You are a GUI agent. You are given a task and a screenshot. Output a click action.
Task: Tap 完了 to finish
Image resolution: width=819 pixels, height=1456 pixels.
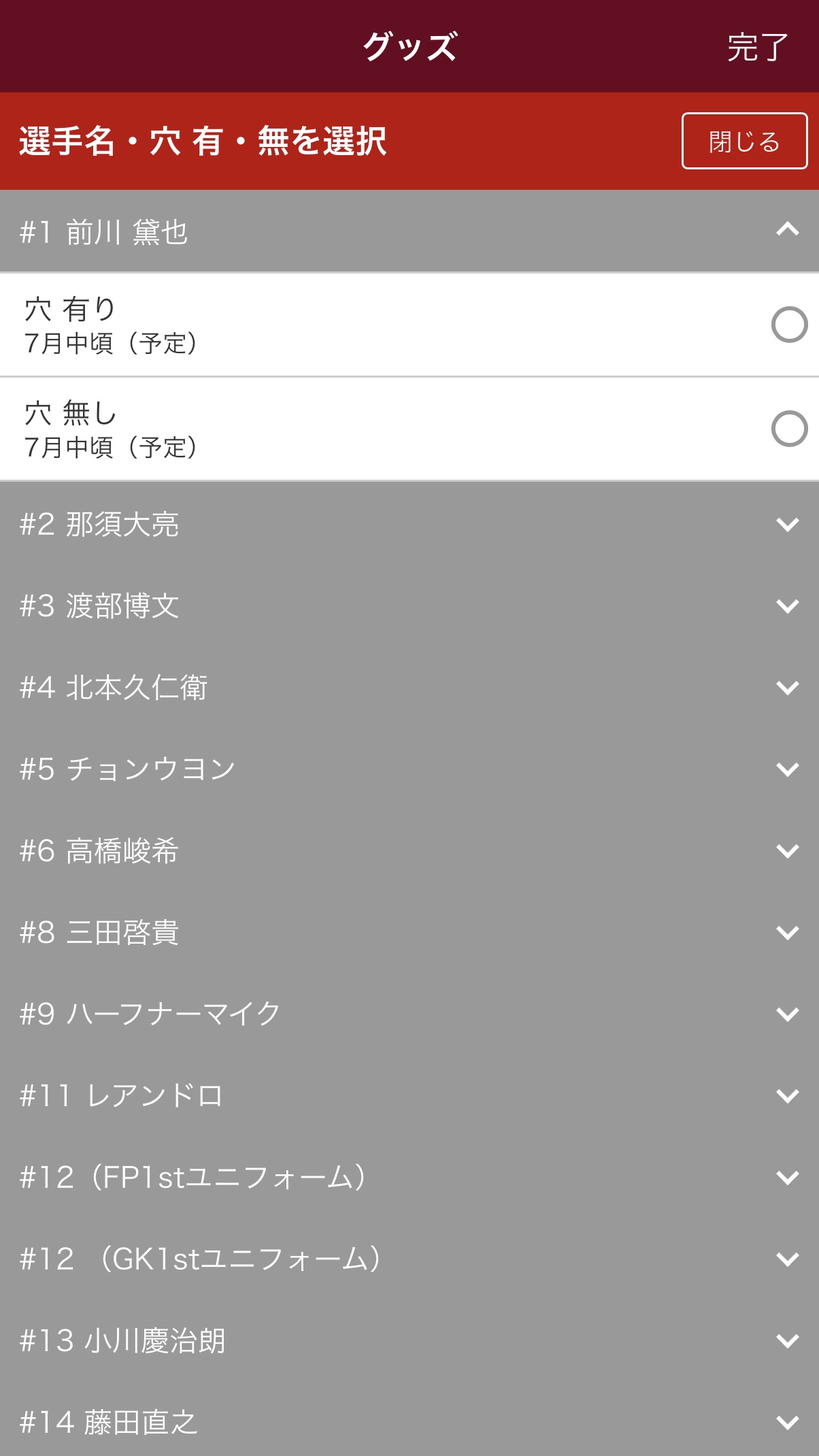(x=757, y=48)
